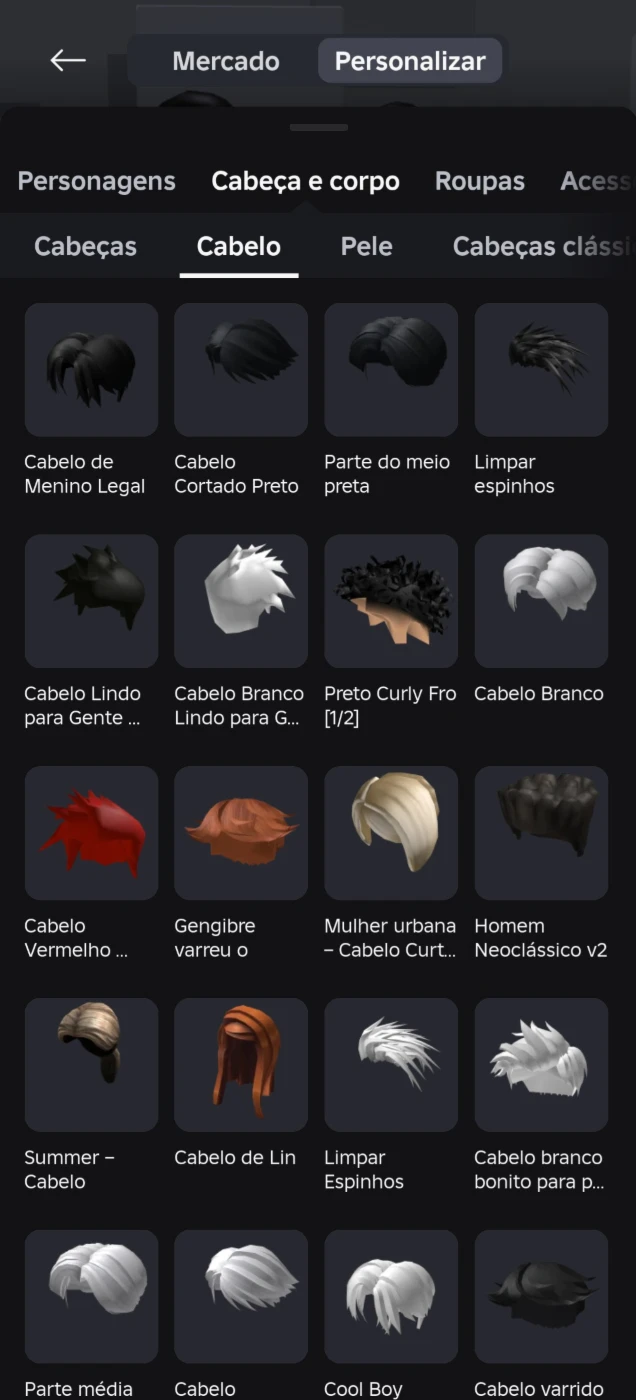Screen dimensions: 636x1400
Task: Switch to the Cabeças sub-tab
Action: 86,246
